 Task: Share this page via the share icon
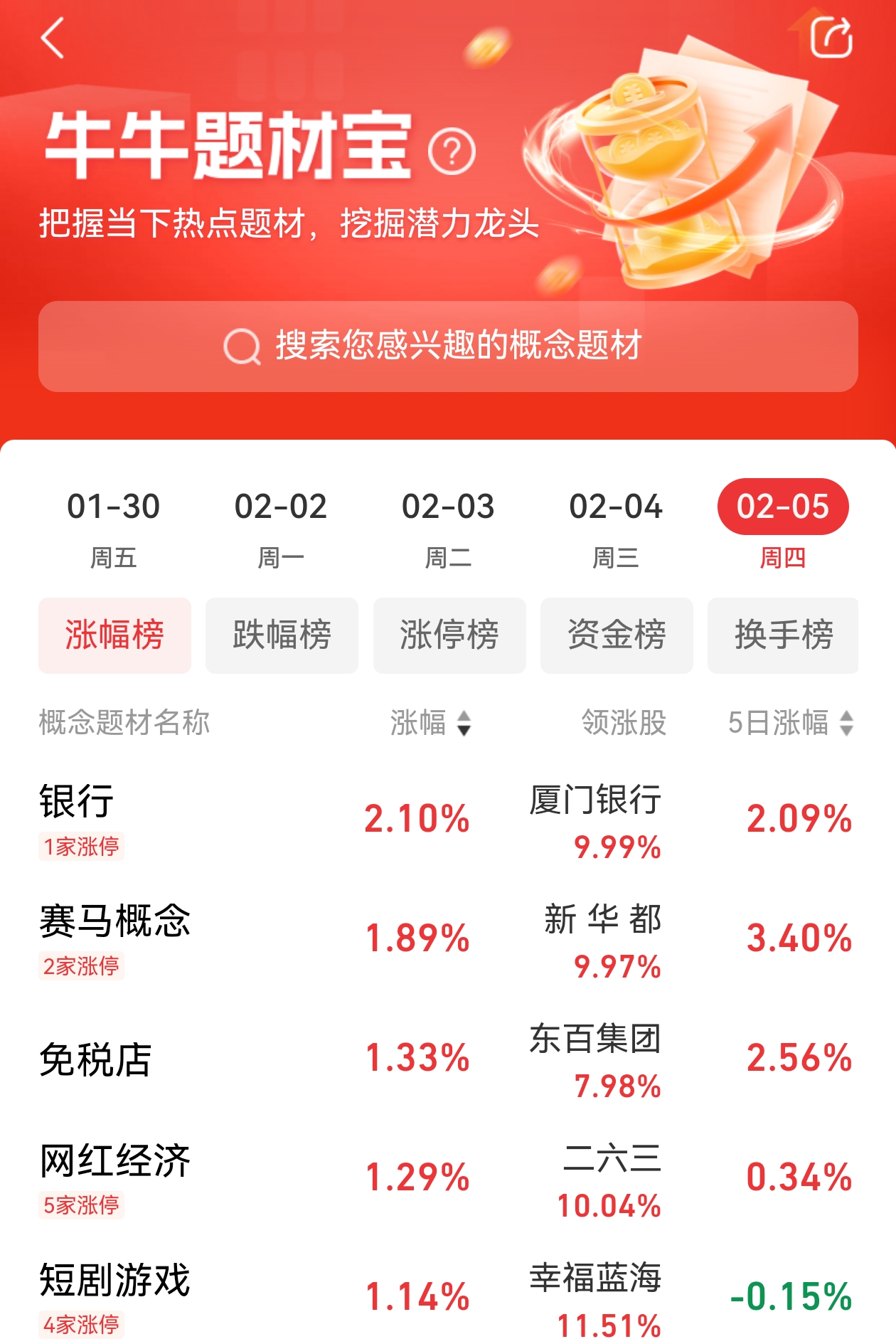pyautogui.click(x=831, y=38)
